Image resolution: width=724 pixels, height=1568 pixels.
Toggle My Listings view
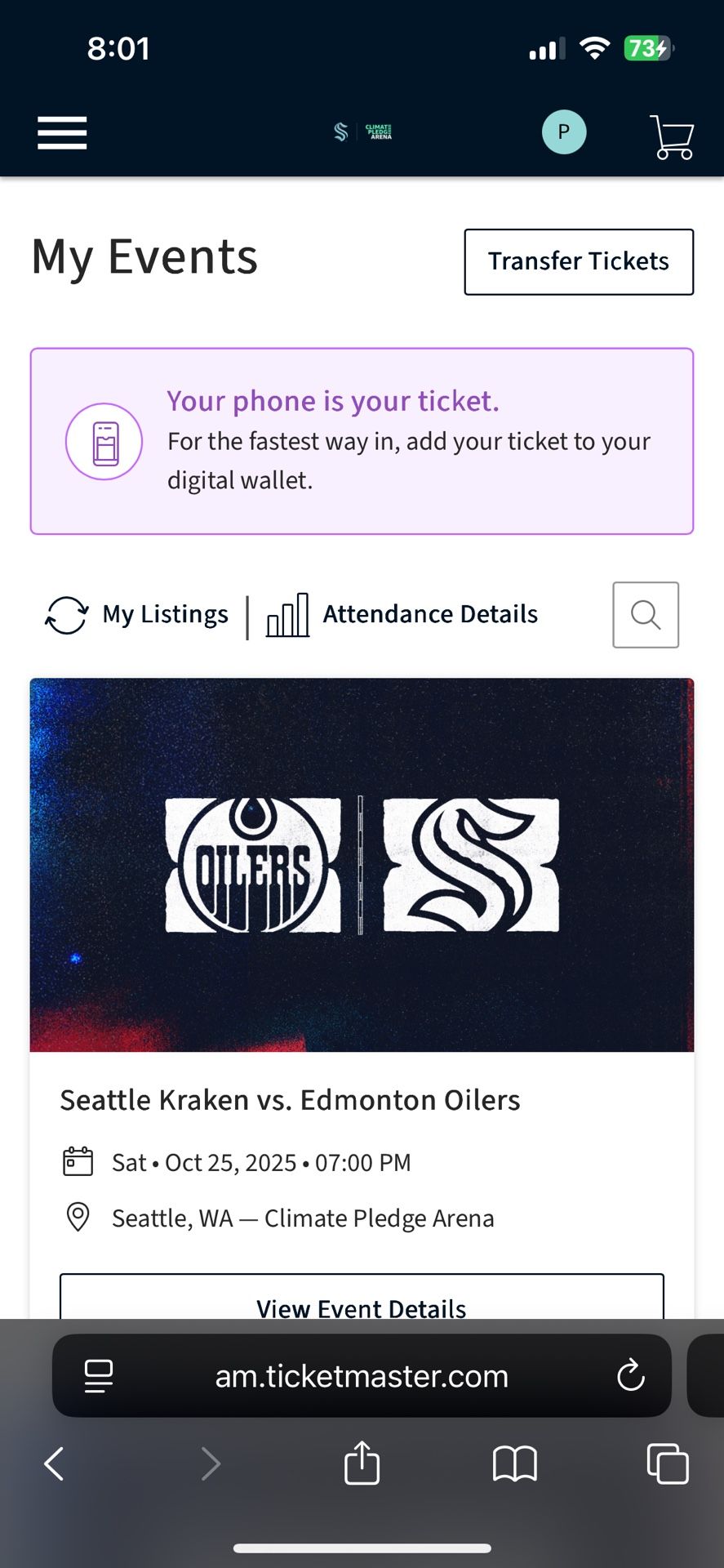pos(164,614)
